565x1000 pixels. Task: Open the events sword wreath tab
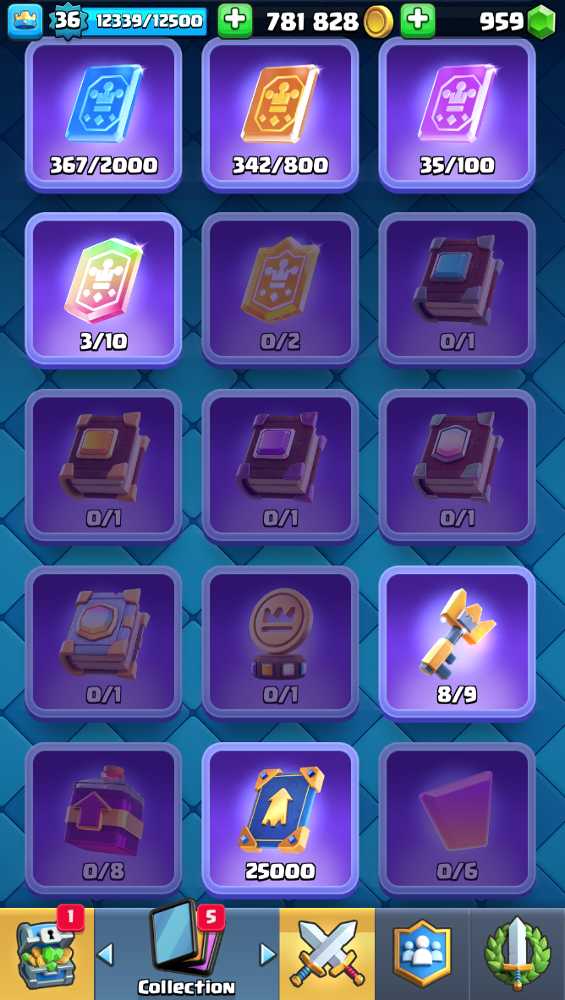click(x=517, y=954)
